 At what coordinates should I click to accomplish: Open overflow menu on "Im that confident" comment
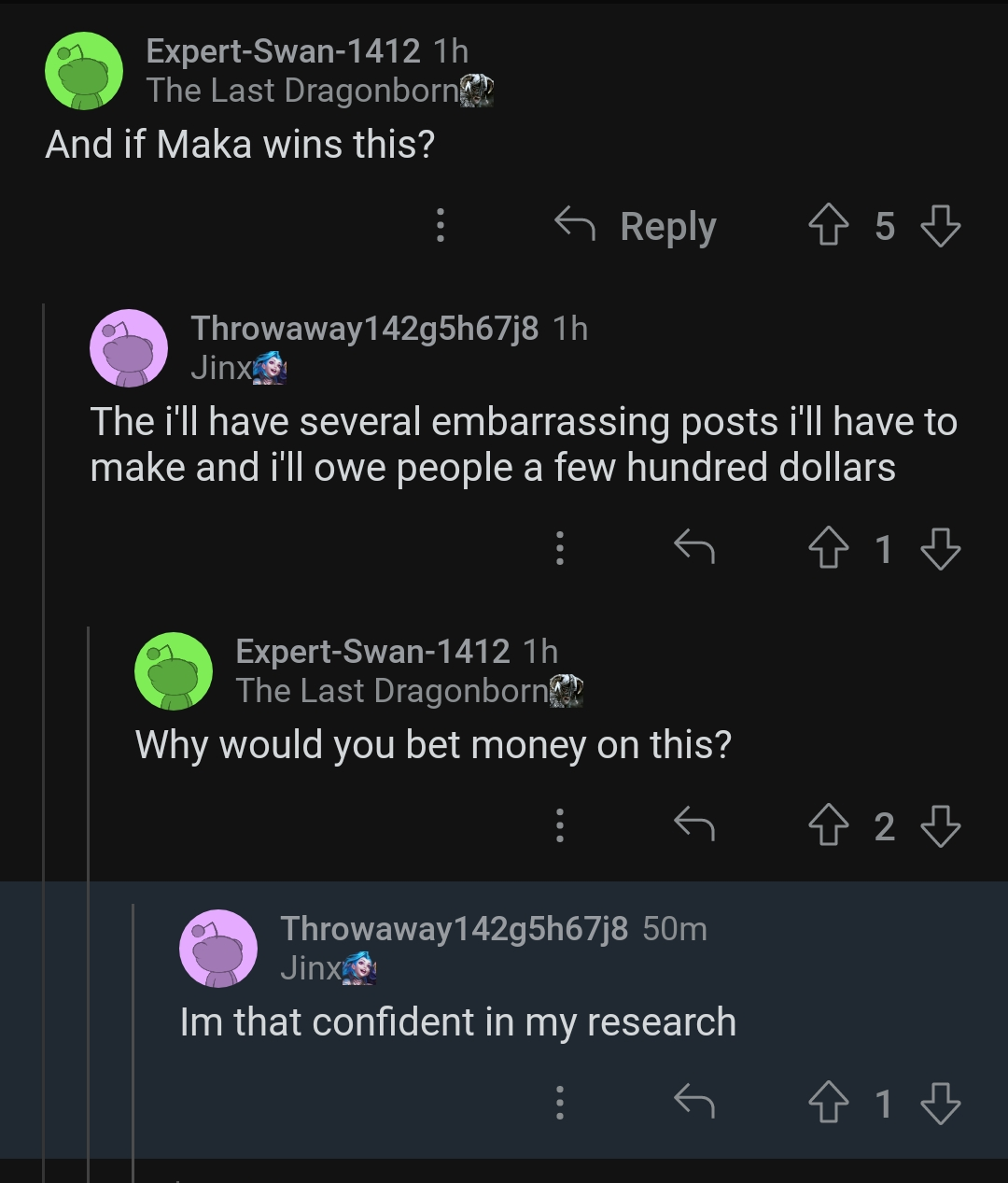pos(559,1104)
